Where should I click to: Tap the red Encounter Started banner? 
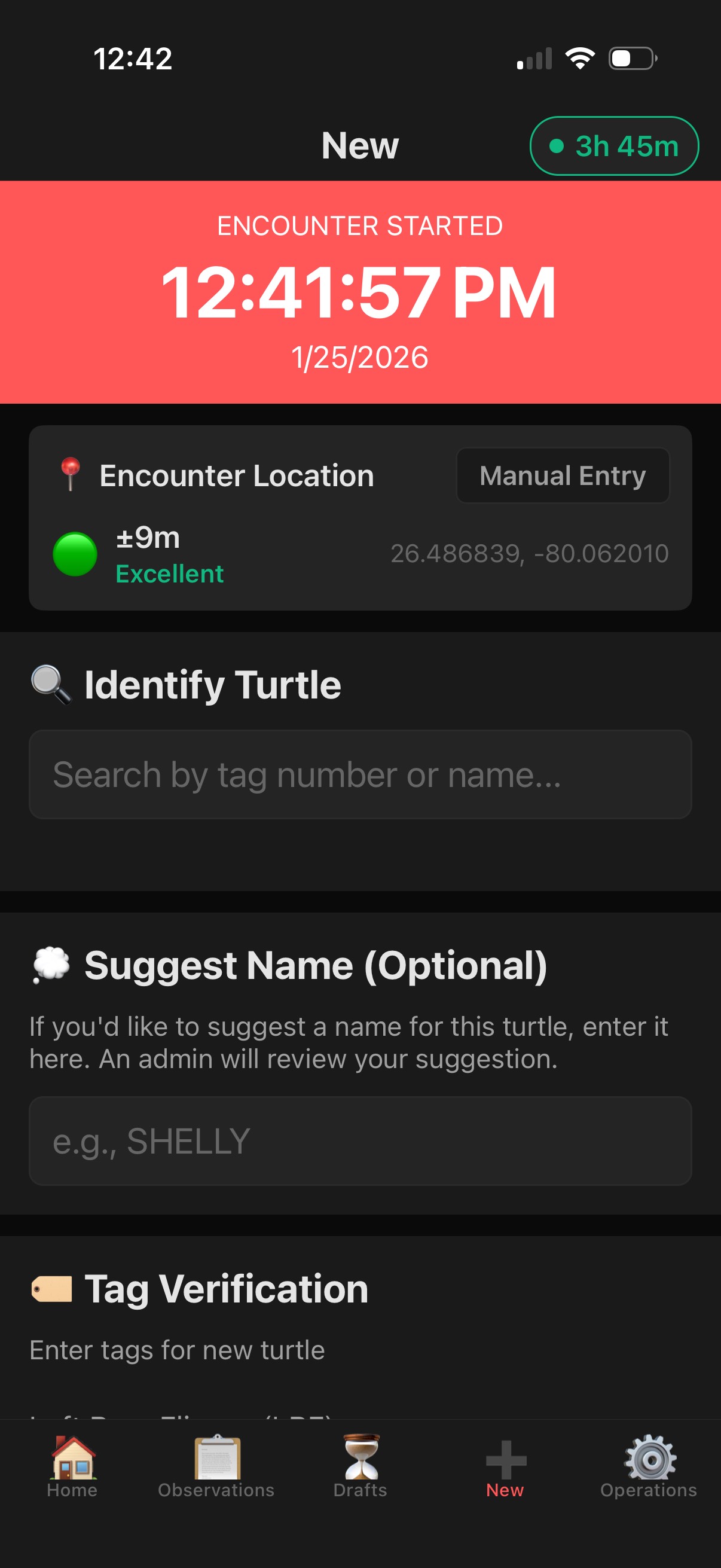[x=360, y=291]
